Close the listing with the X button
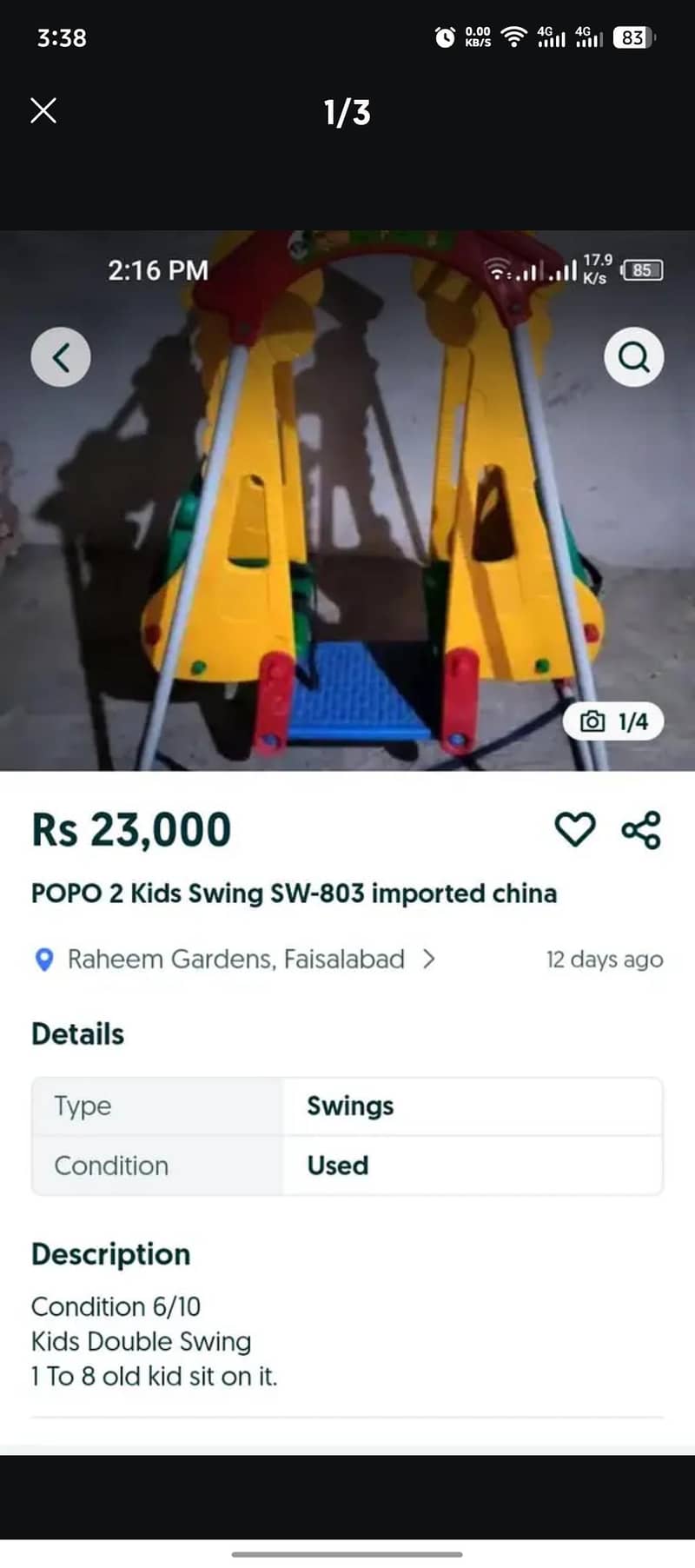The image size is (695, 1568). pyautogui.click(x=42, y=111)
